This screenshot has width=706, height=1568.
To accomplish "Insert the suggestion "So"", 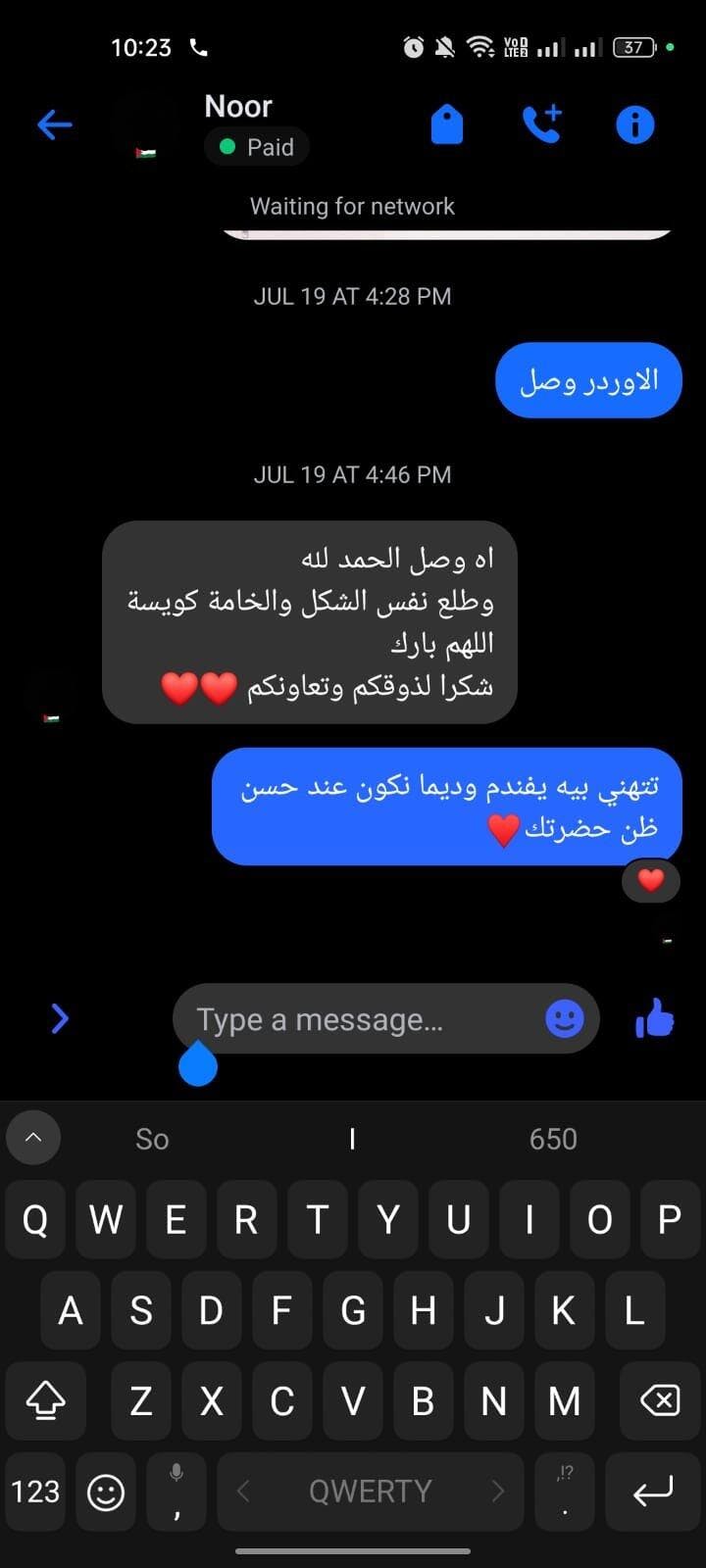I will click(x=152, y=1139).
